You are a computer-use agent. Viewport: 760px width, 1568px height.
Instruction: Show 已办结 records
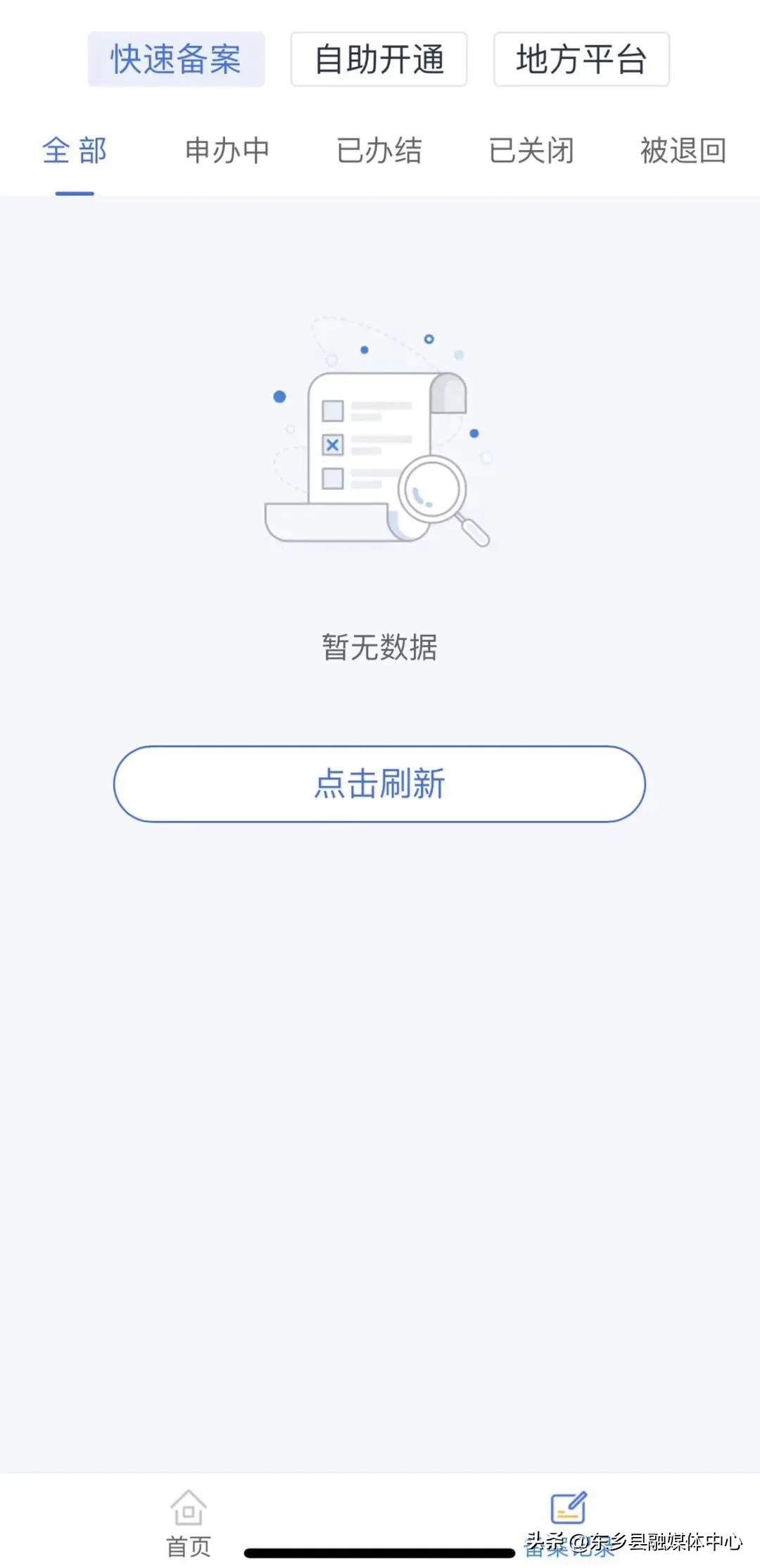[x=379, y=151]
